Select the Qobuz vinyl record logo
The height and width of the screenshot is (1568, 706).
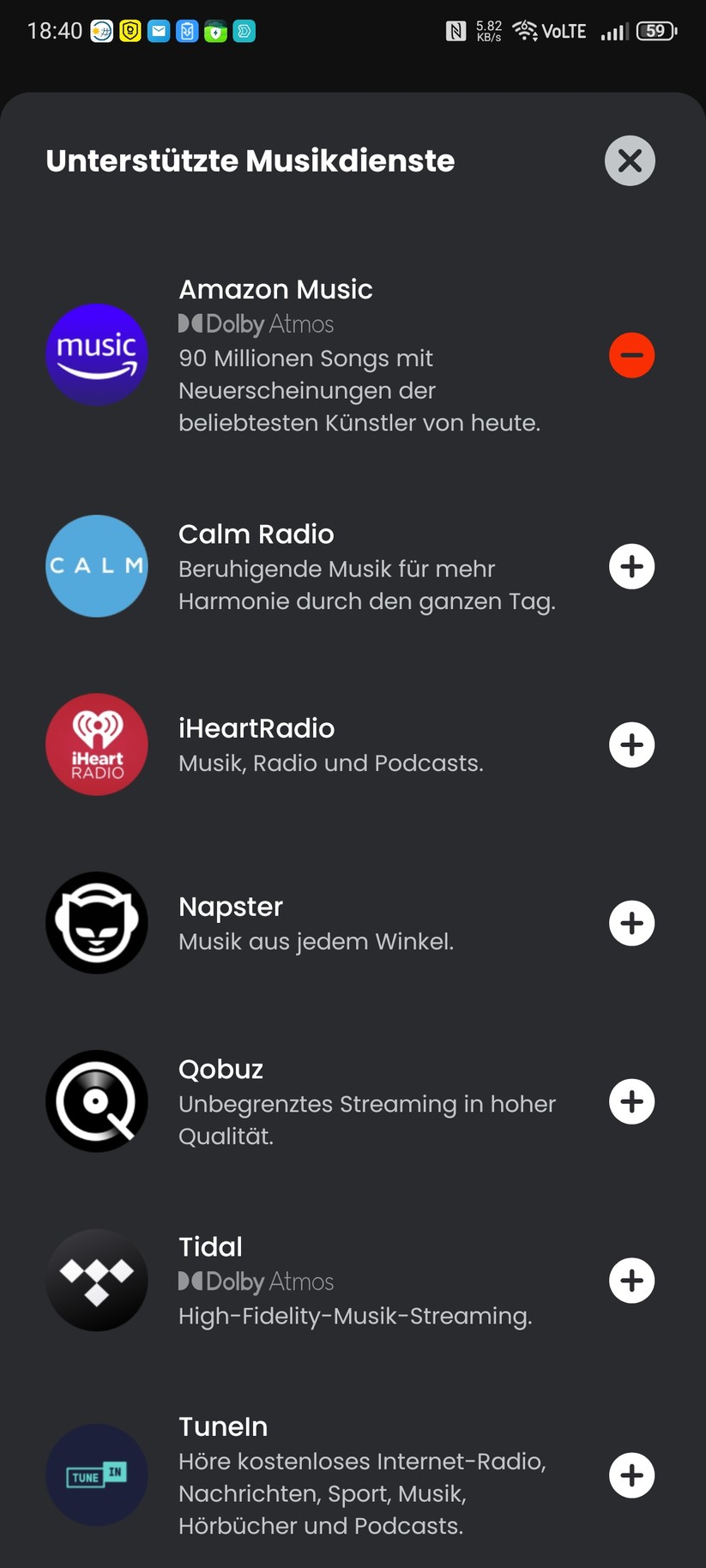click(x=97, y=1101)
